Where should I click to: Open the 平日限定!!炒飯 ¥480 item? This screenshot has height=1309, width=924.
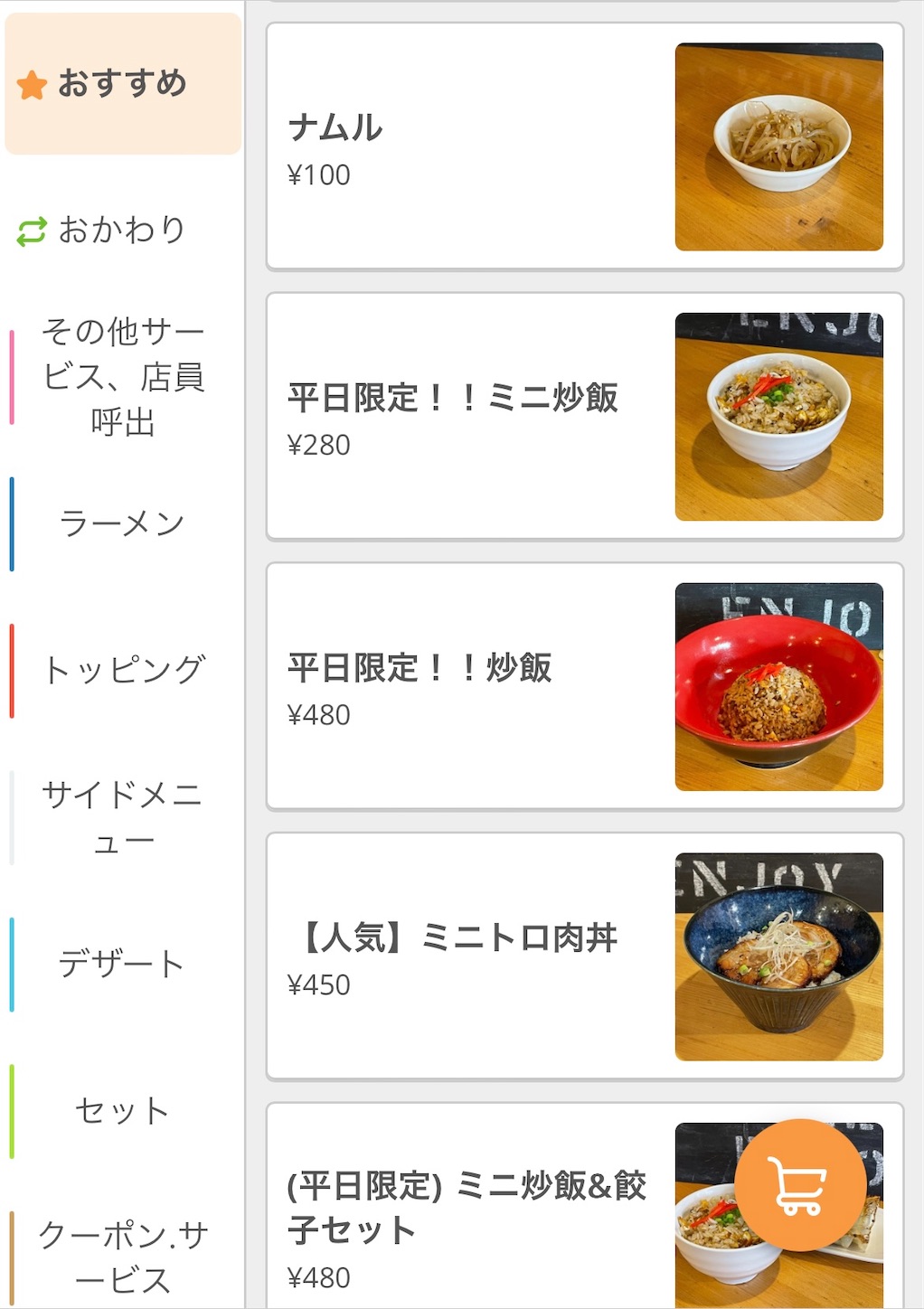click(x=584, y=687)
